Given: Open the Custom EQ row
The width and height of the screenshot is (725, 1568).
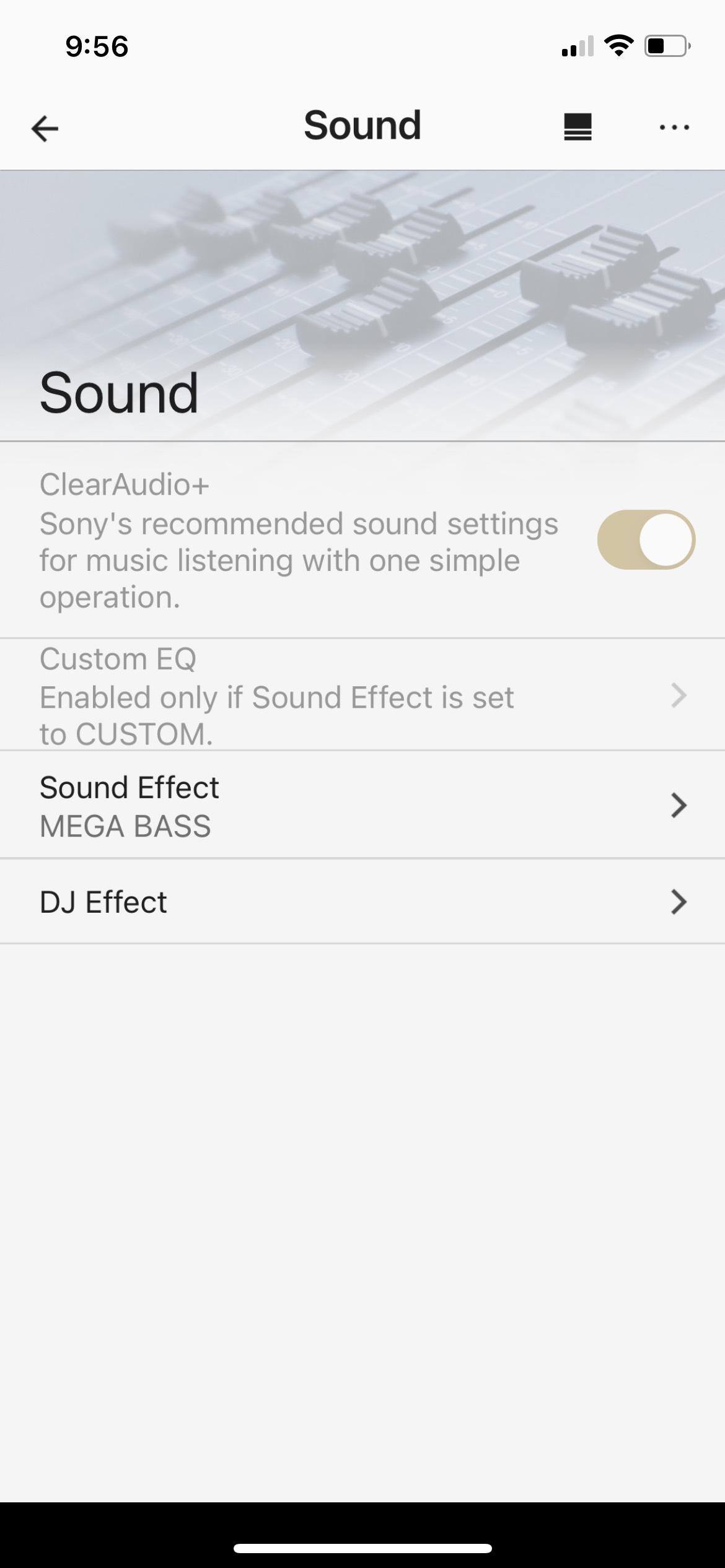Looking at the screenshot, I should click(362, 696).
